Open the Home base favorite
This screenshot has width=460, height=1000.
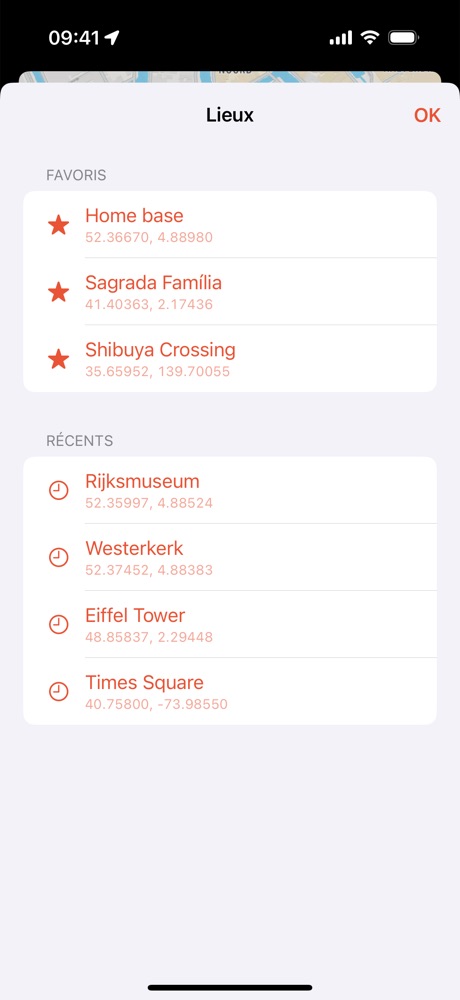[x=230, y=224]
